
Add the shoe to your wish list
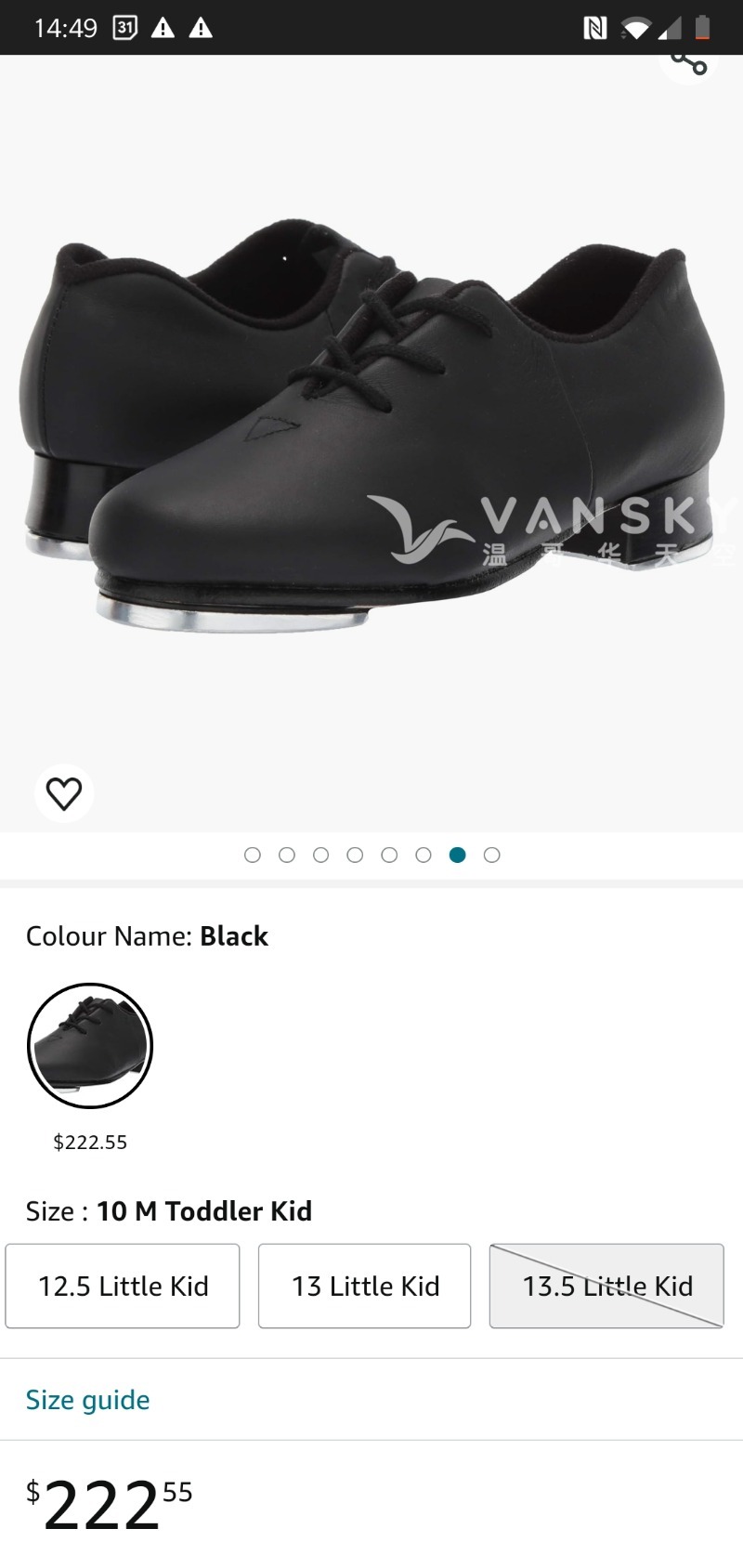[64, 793]
